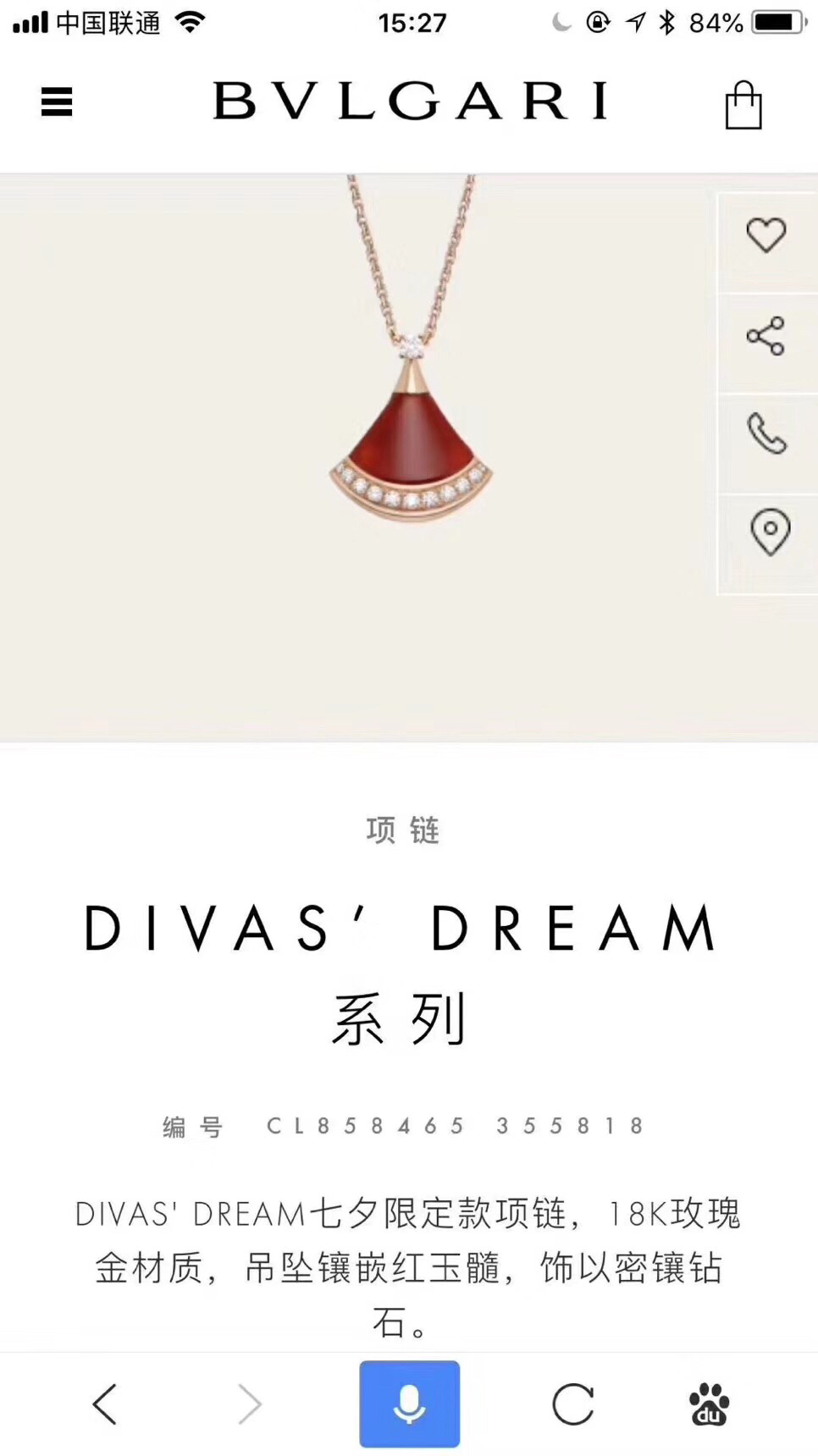This screenshot has height=1456, width=818.
Task: Go back to the previous page
Action: [x=105, y=1404]
